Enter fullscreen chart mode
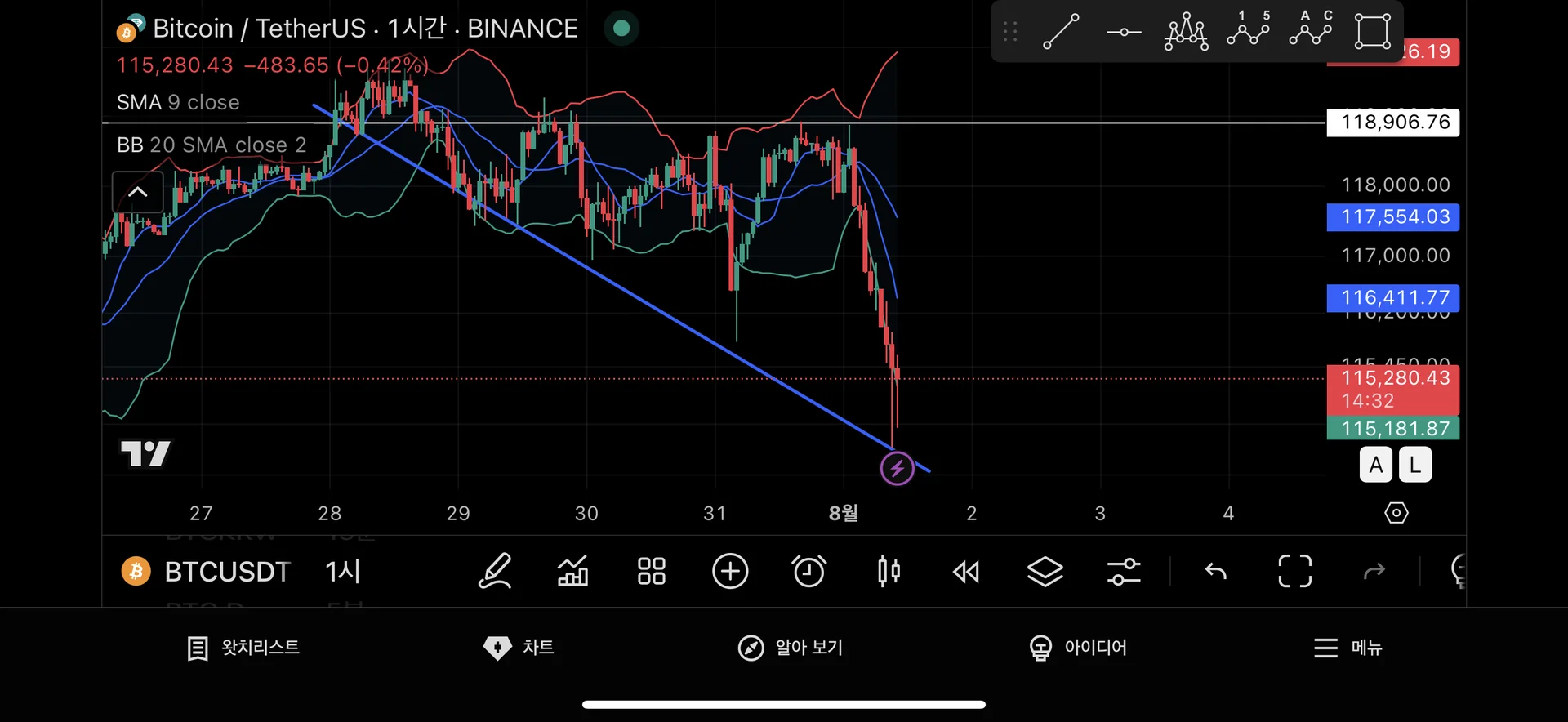Screen dimensions: 1568x722 coord(1294,572)
